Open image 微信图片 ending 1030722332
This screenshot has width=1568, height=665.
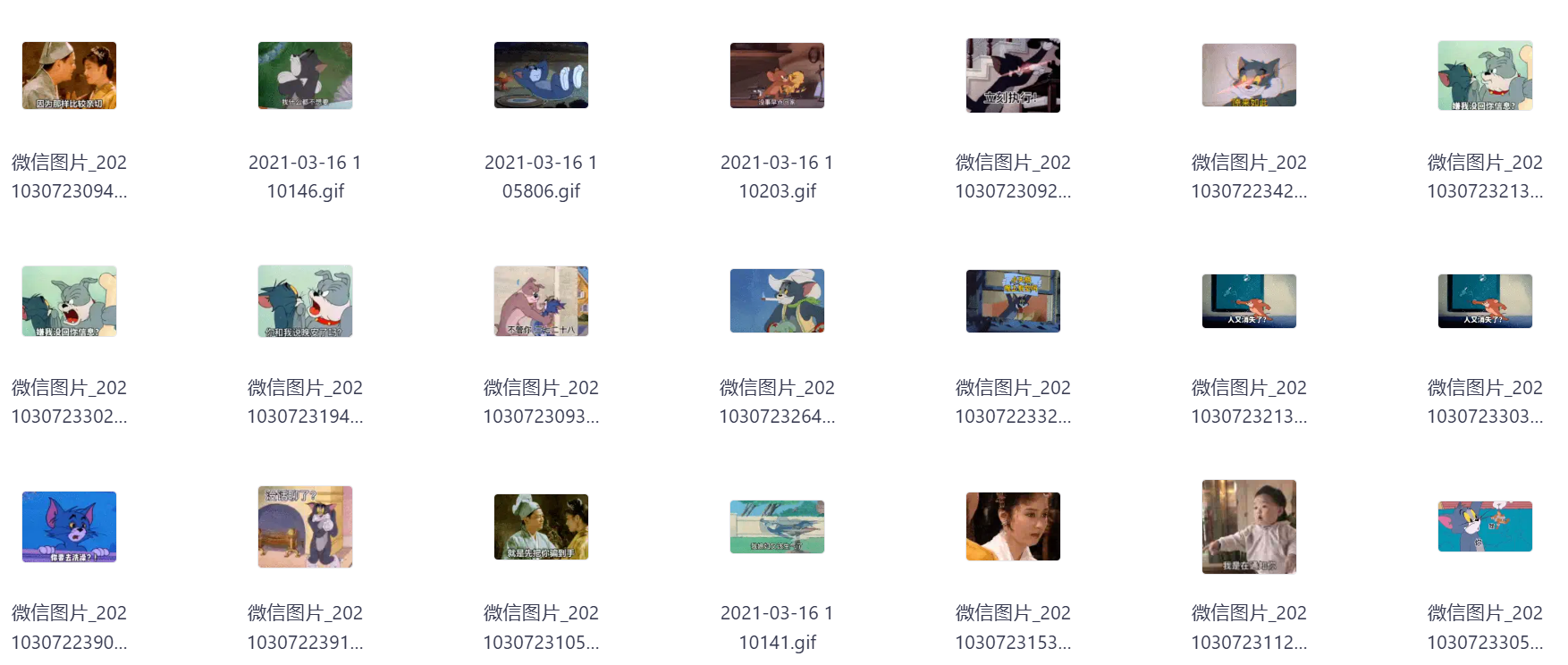1013,301
